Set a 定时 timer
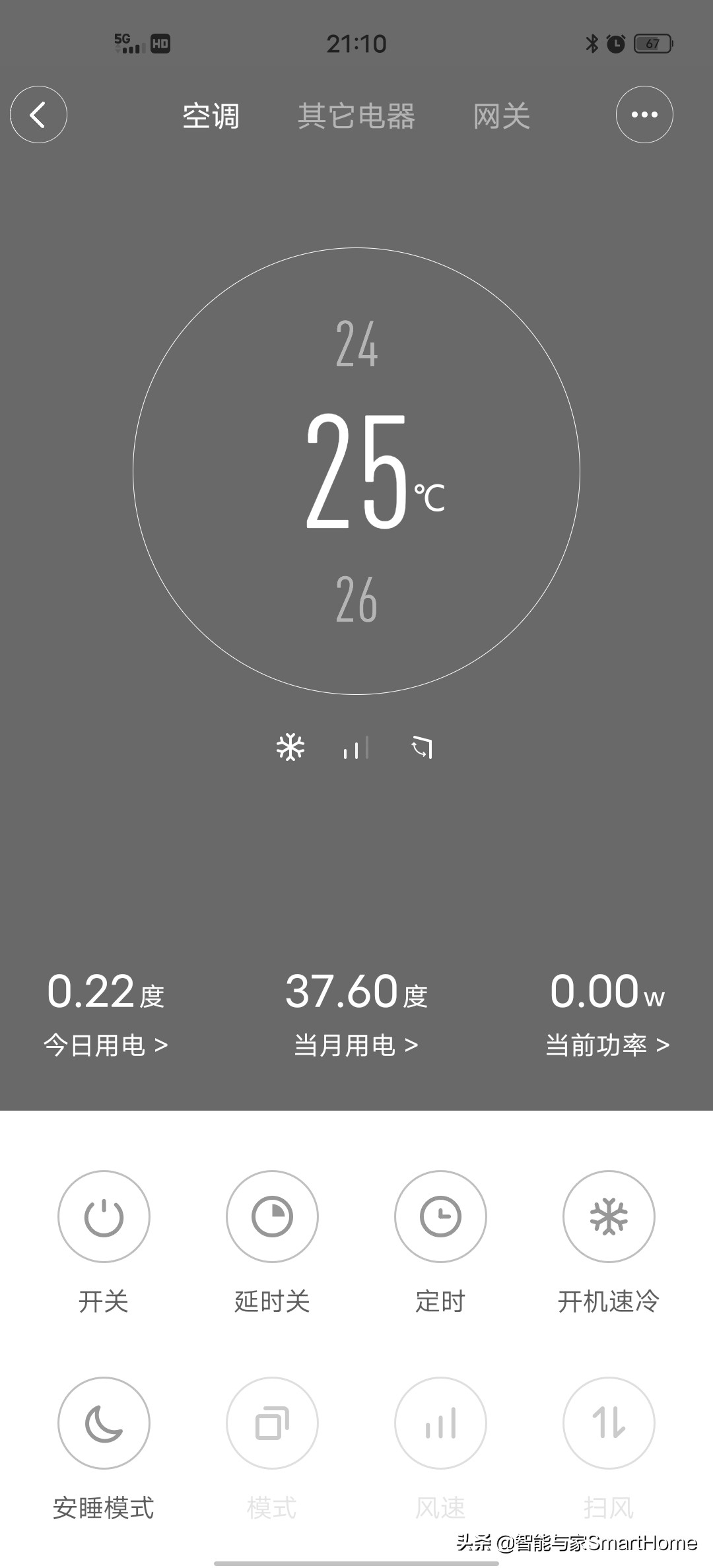The width and height of the screenshot is (713, 1568). tap(440, 1216)
